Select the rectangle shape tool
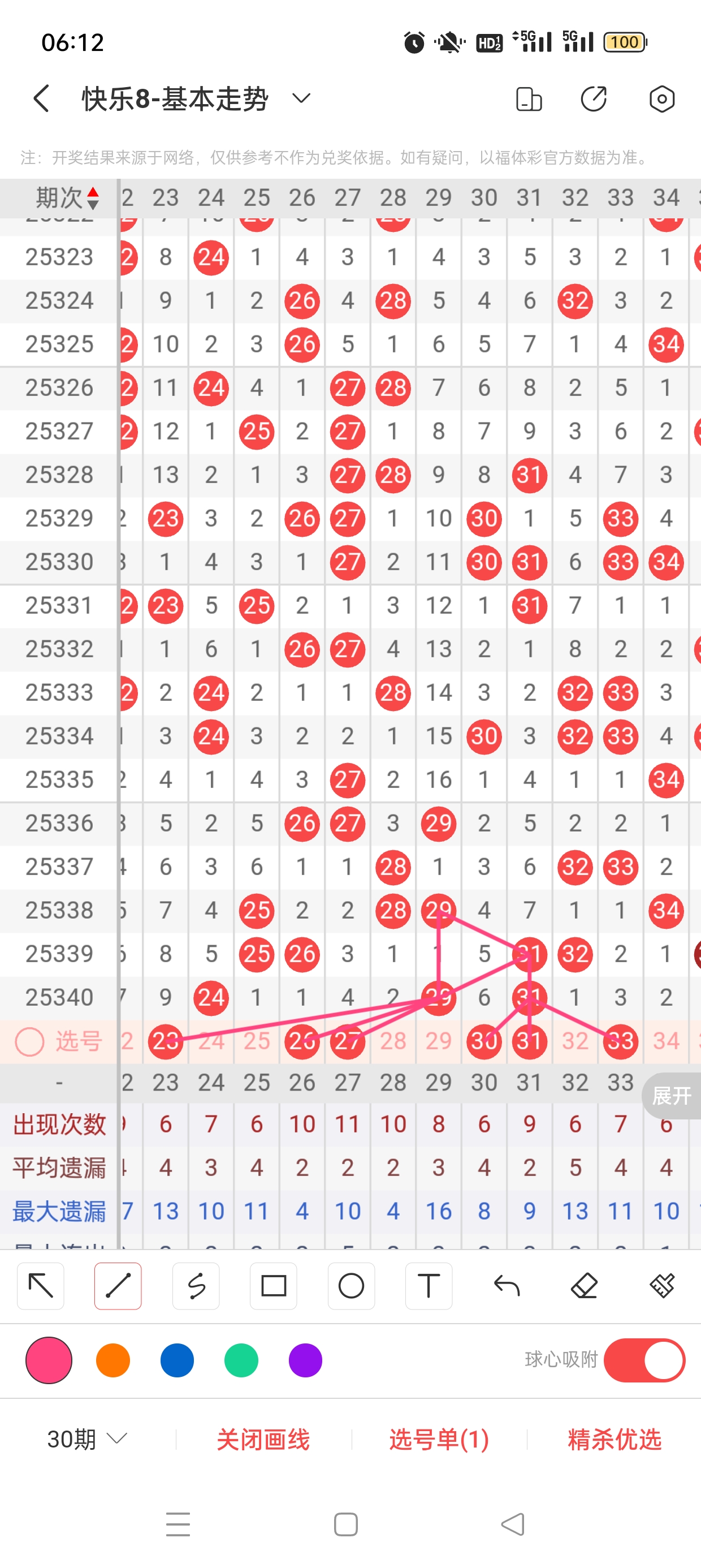 pyautogui.click(x=273, y=1286)
